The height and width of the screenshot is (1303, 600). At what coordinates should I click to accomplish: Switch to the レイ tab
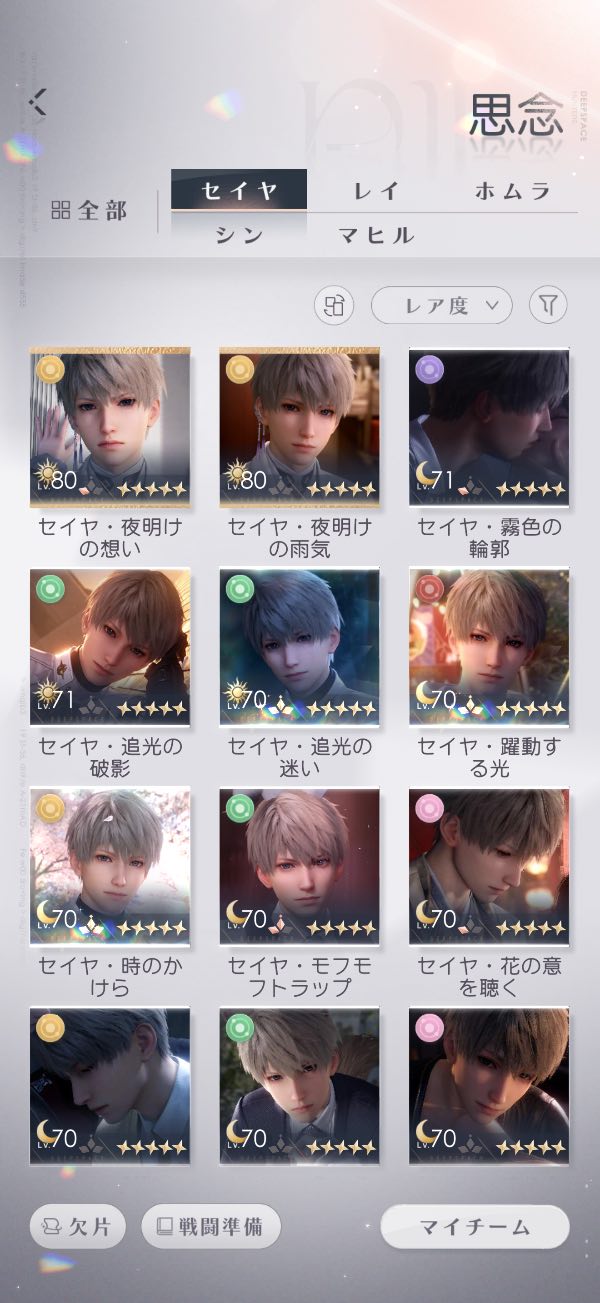375,191
